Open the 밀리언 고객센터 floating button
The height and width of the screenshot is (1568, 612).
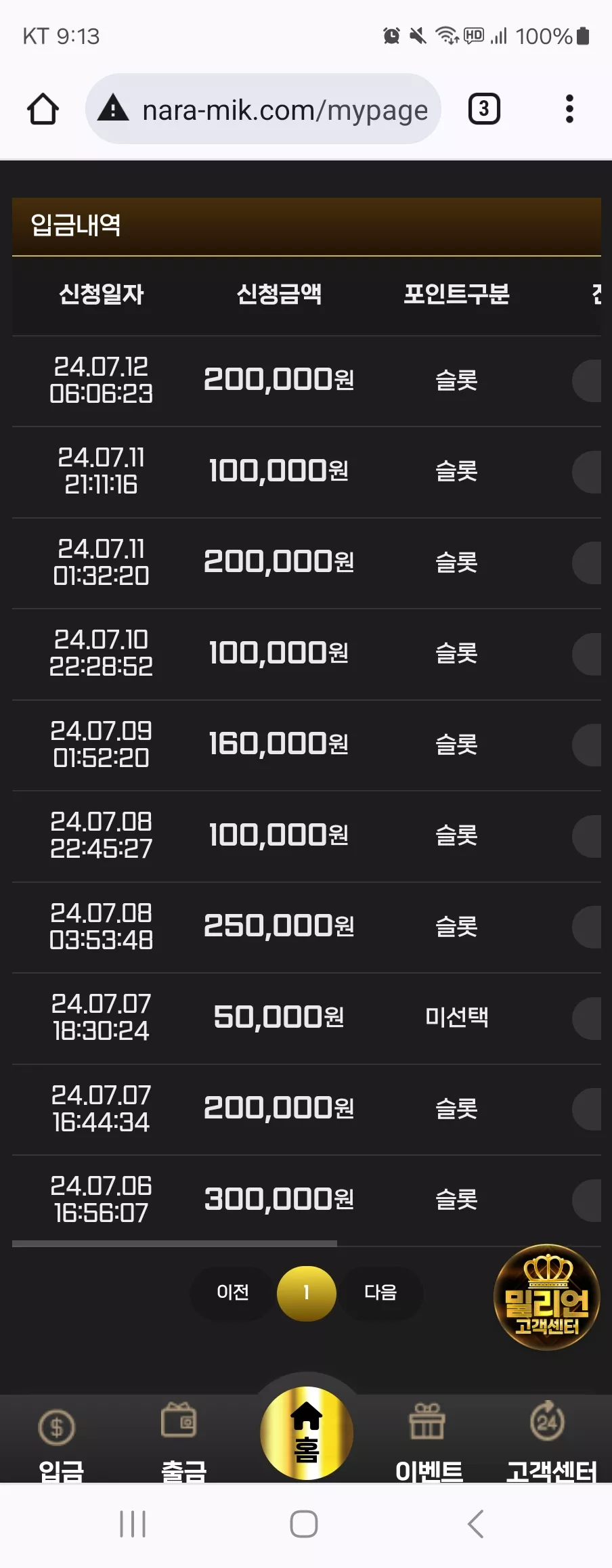(x=547, y=1297)
